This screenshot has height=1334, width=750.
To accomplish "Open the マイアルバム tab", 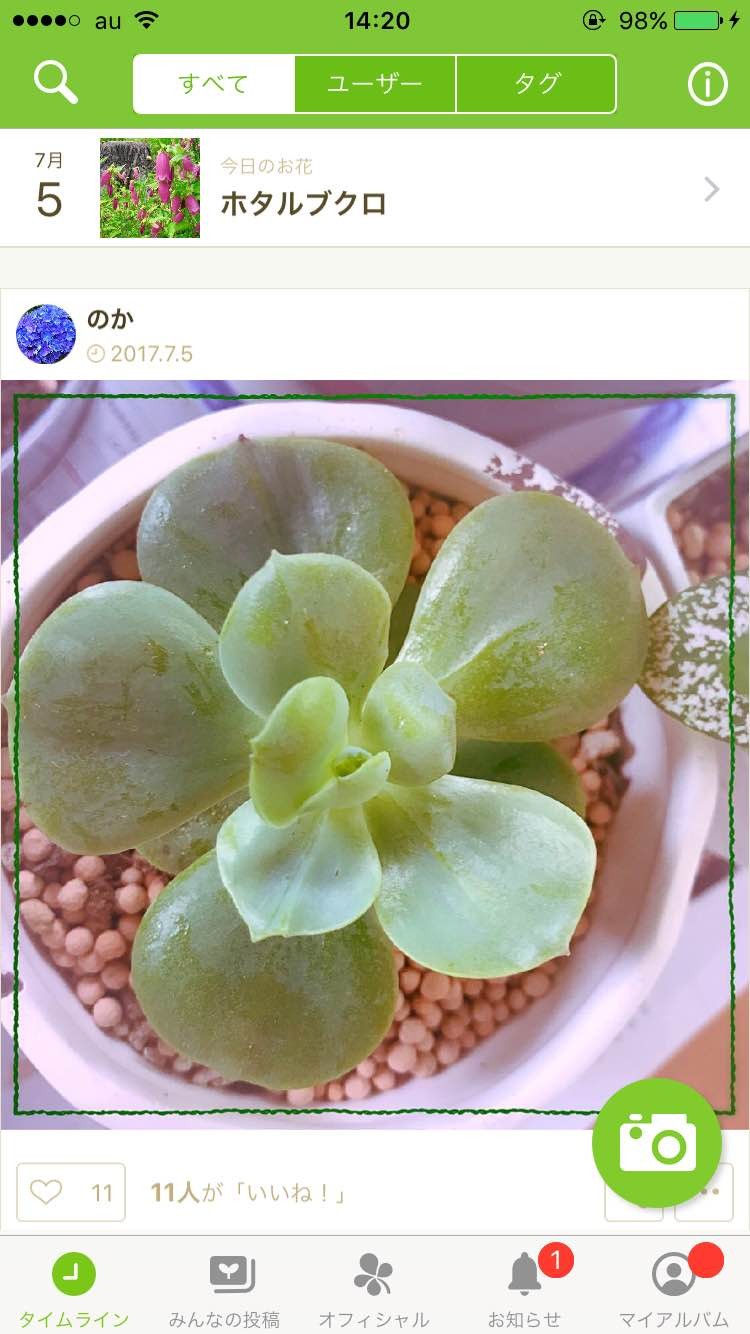I will (674, 1289).
